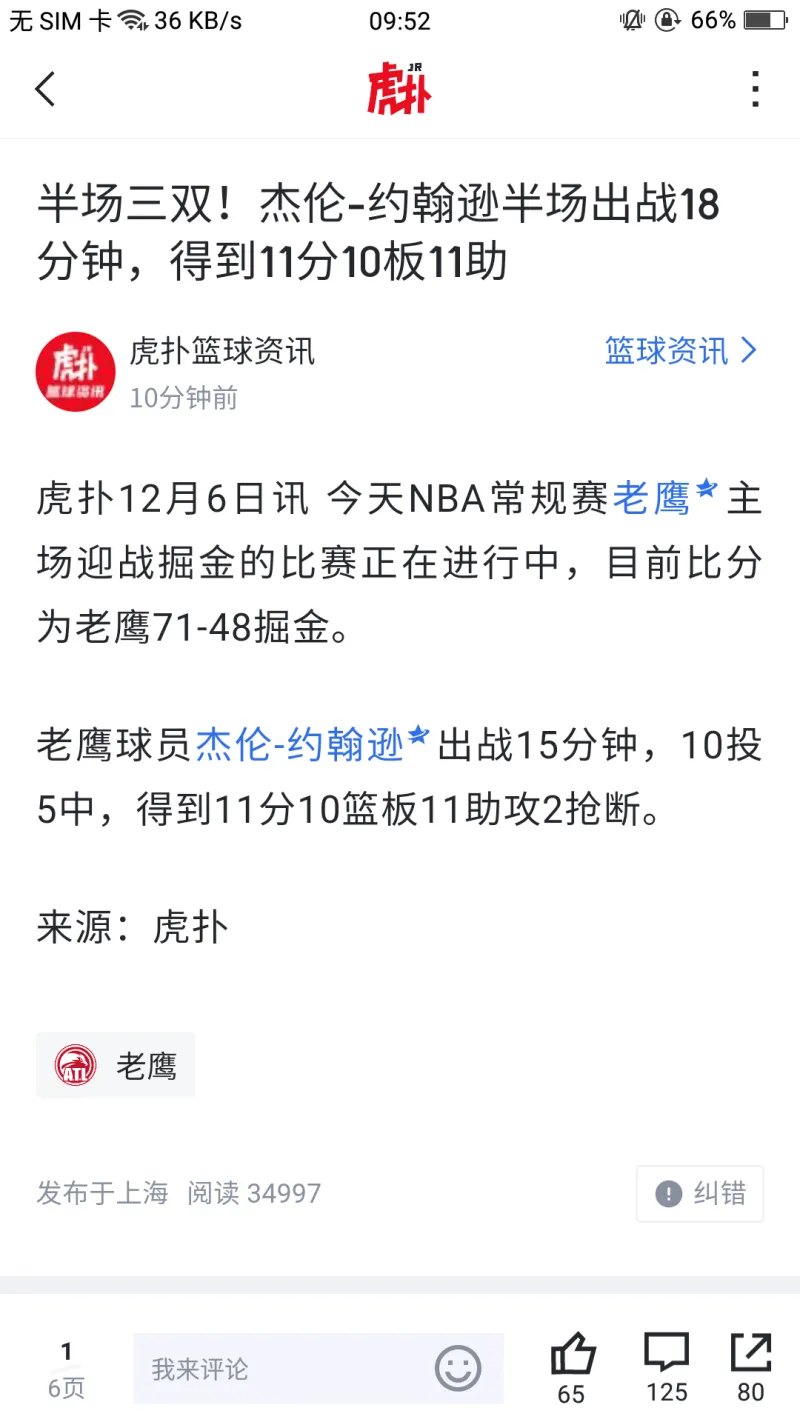This screenshot has width=800, height=1422.
Task: Open the 杰伦-约翰逊 player link
Action: 300,744
